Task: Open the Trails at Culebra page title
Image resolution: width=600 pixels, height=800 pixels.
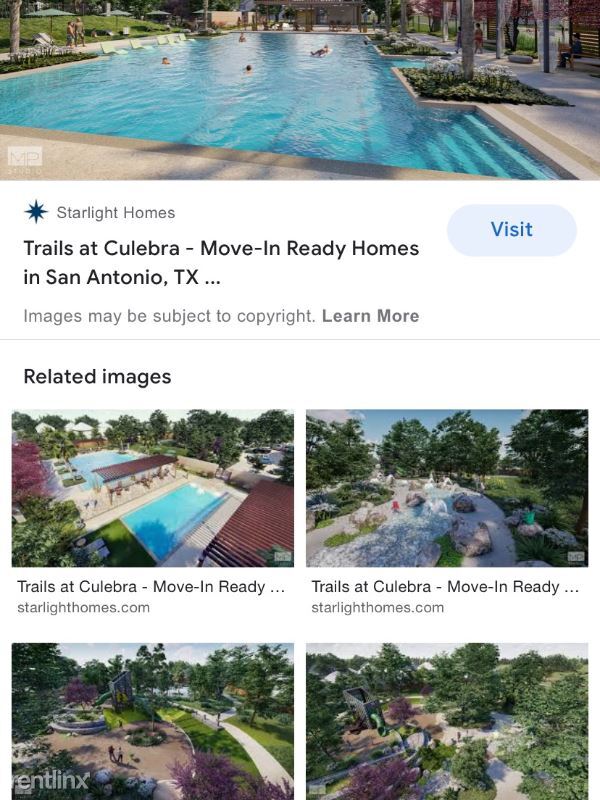Action: (x=221, y=262)
